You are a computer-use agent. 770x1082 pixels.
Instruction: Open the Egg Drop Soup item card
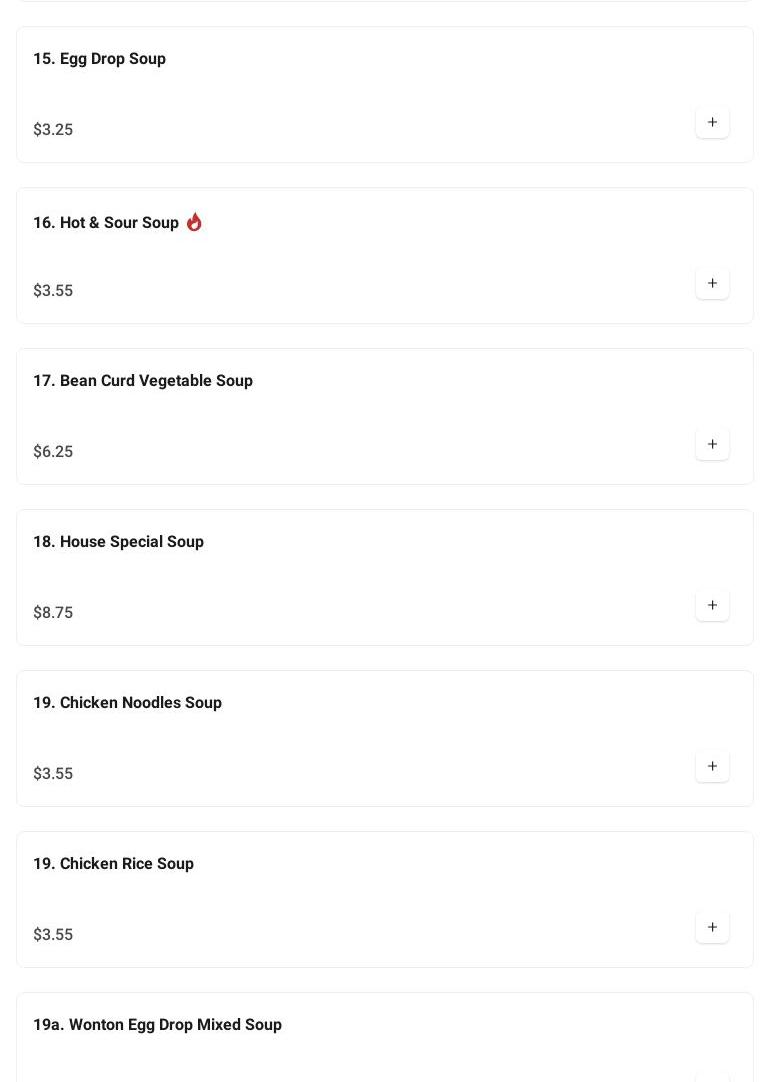(99, 59)
